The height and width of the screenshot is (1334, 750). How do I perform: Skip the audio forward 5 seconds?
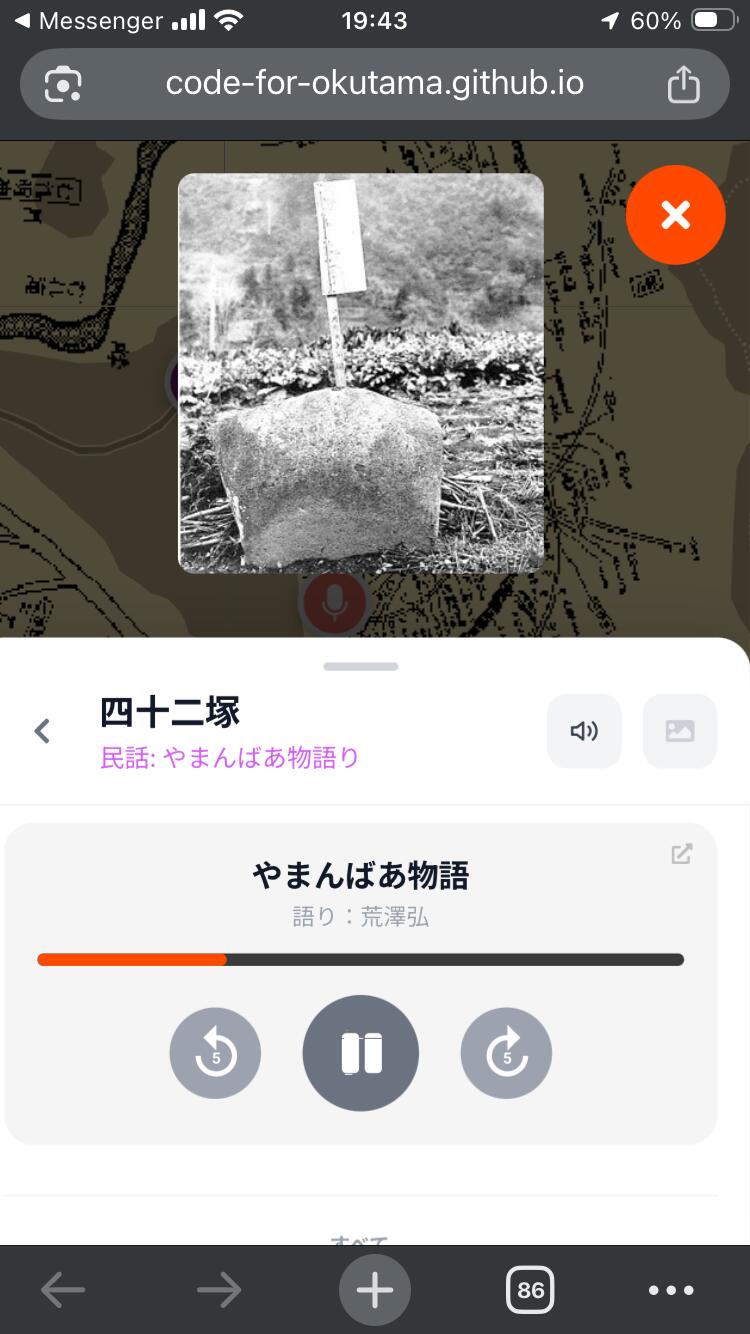coord(506,1052)
